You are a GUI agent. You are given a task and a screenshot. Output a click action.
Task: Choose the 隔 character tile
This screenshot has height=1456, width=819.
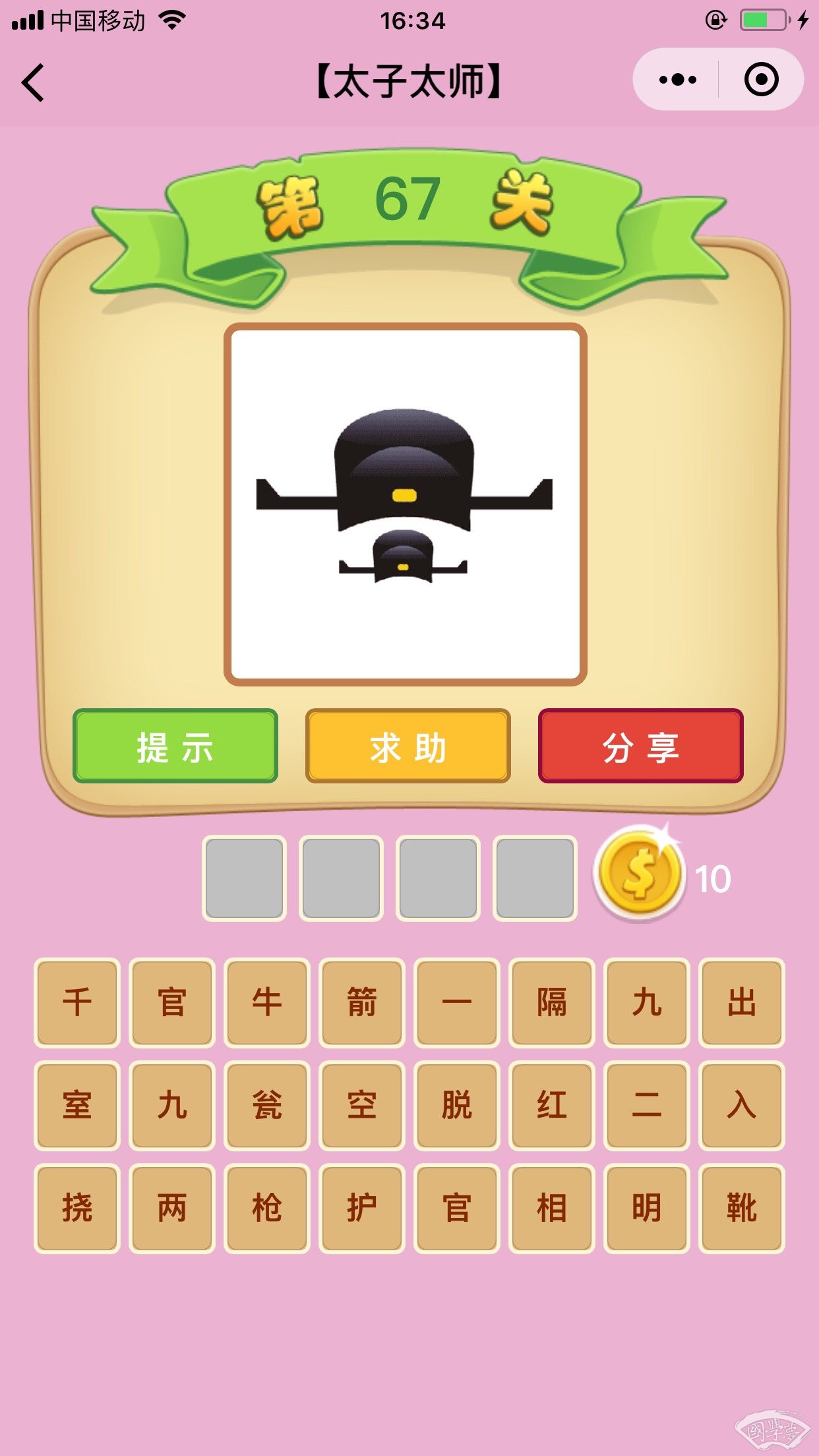(x=552, y=1002)
